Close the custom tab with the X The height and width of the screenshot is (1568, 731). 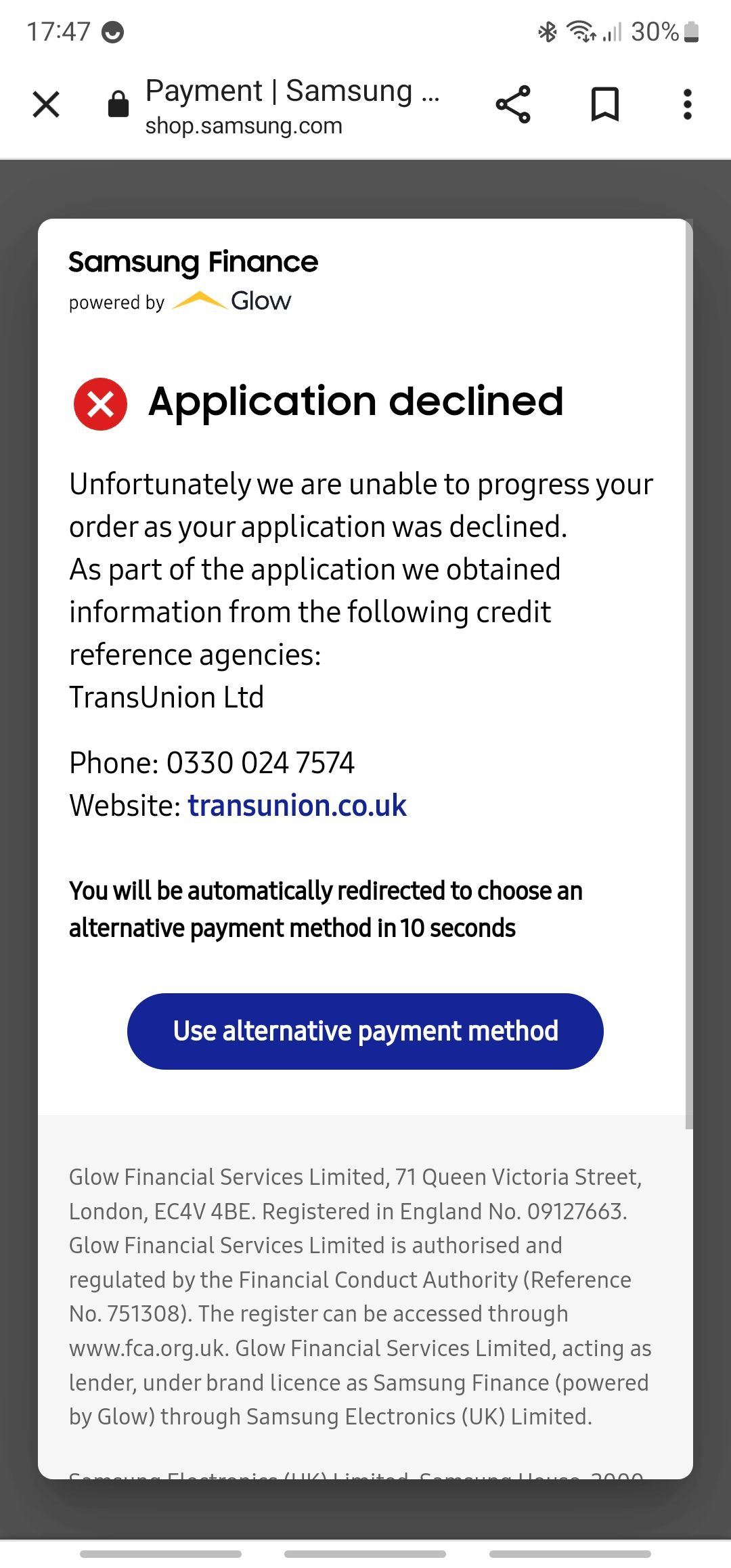(45, 104)
